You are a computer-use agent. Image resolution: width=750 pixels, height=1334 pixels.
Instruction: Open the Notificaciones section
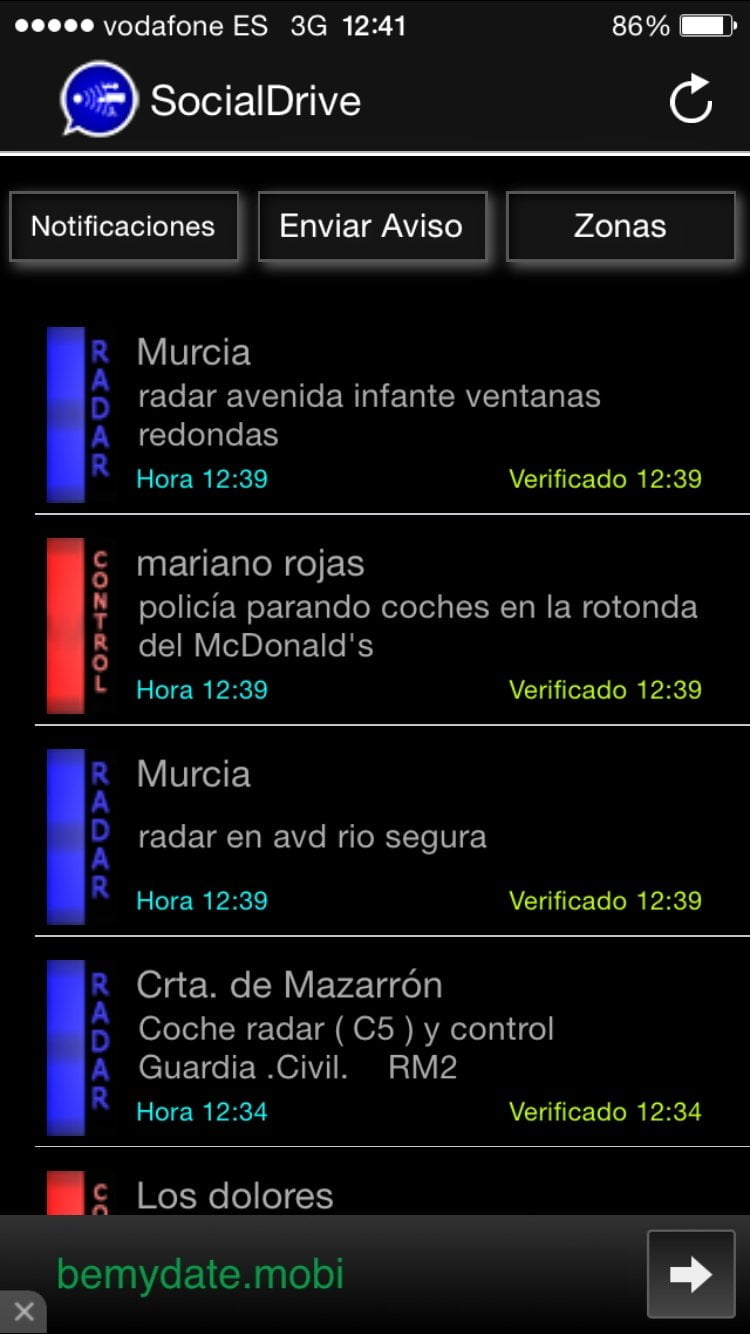[x=124, y=226]
